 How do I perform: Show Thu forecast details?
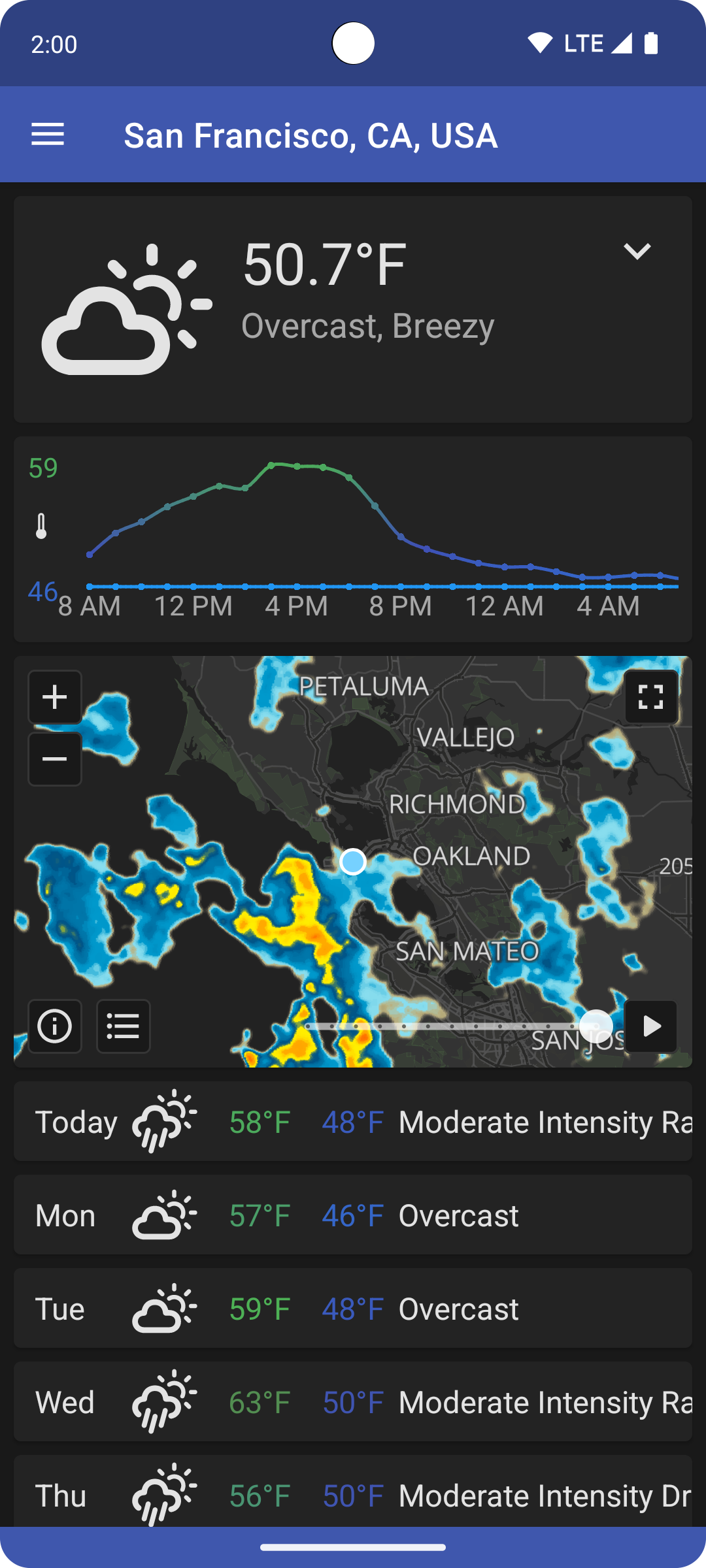353,1494
